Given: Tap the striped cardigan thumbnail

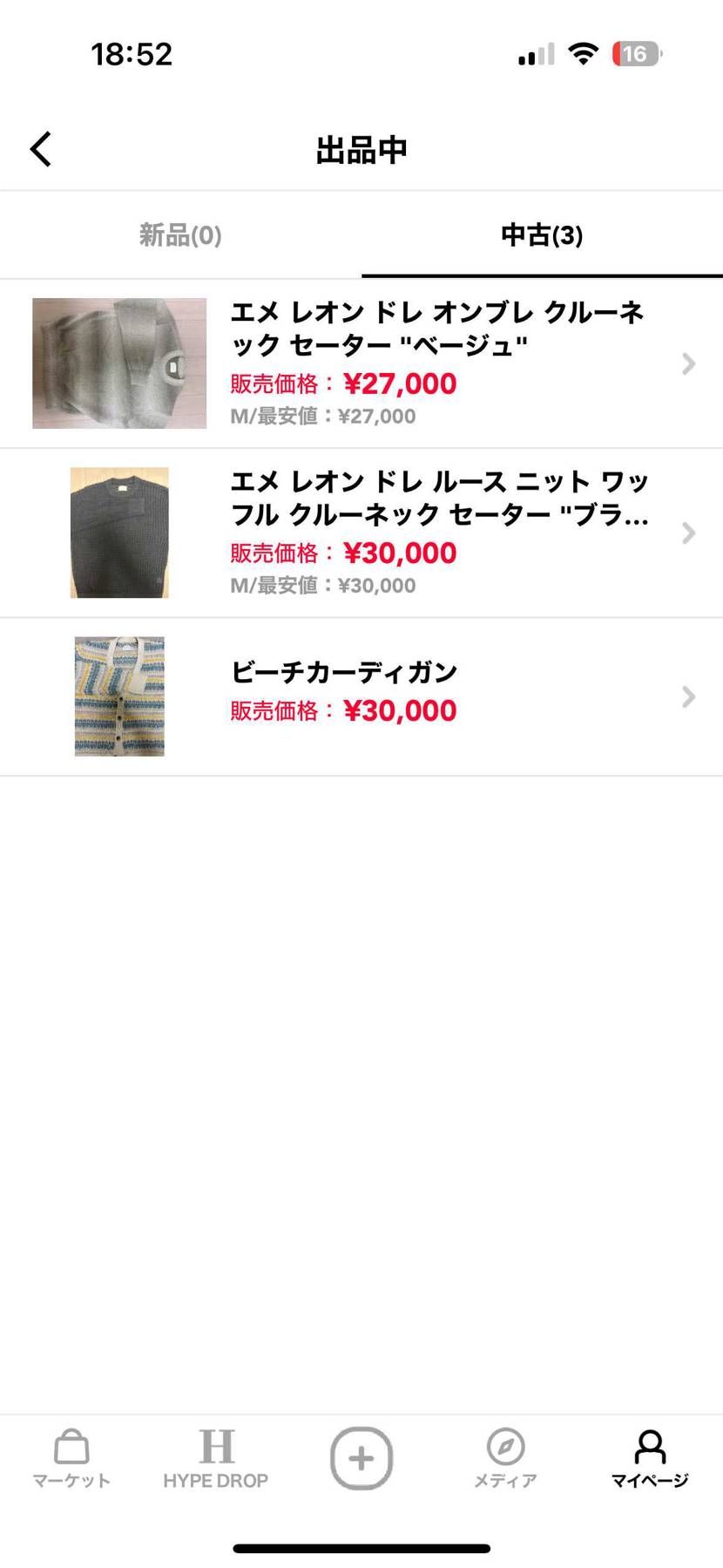Looking at the screenshot, I should coord(118,696).
